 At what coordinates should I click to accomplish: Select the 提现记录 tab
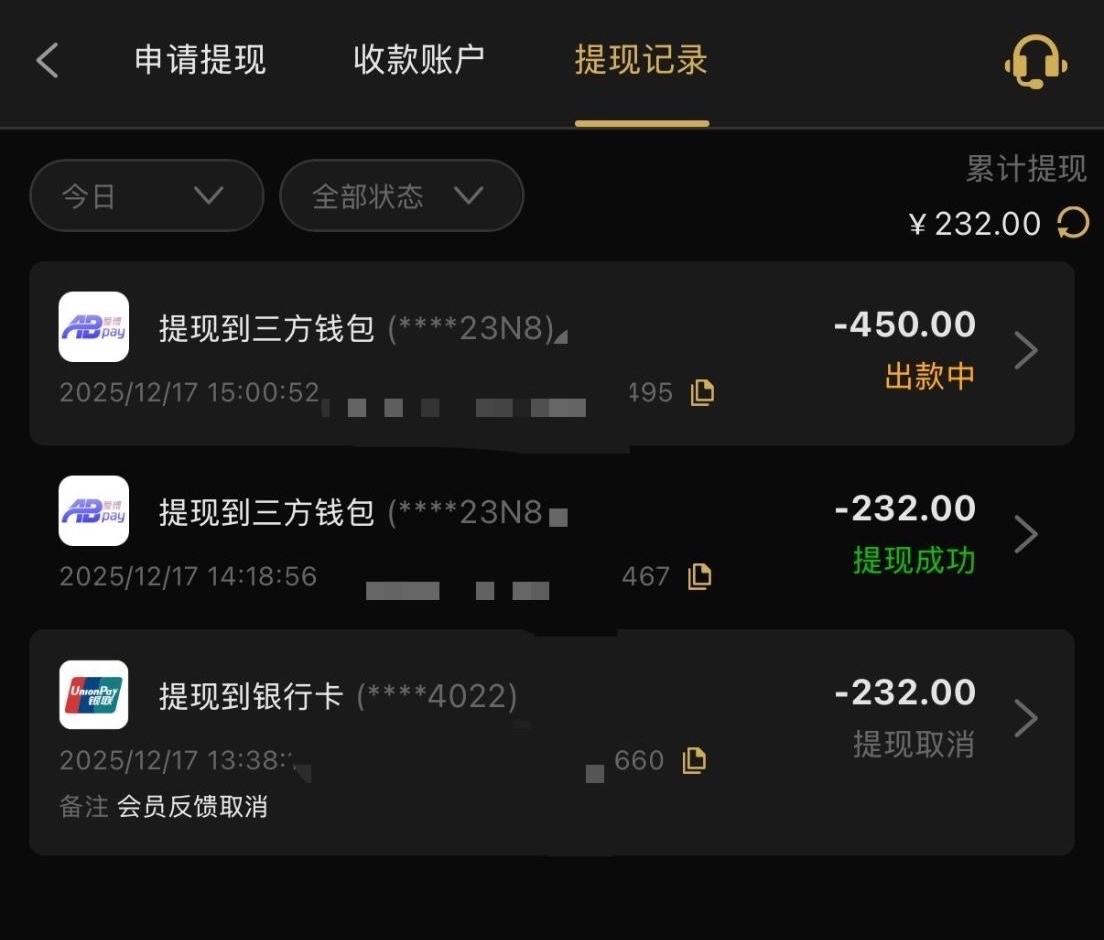641,60
